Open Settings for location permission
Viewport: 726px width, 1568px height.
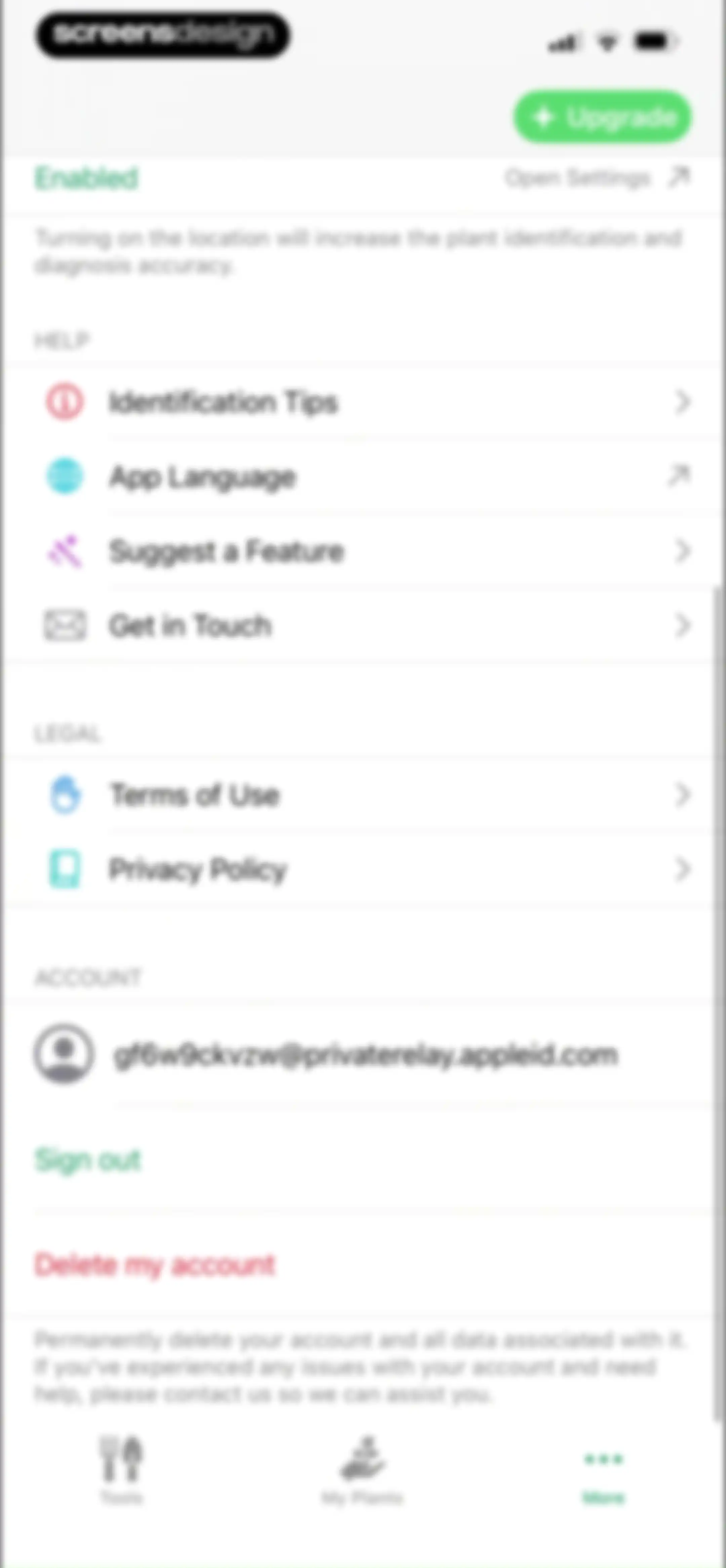[x=597, y=178]
